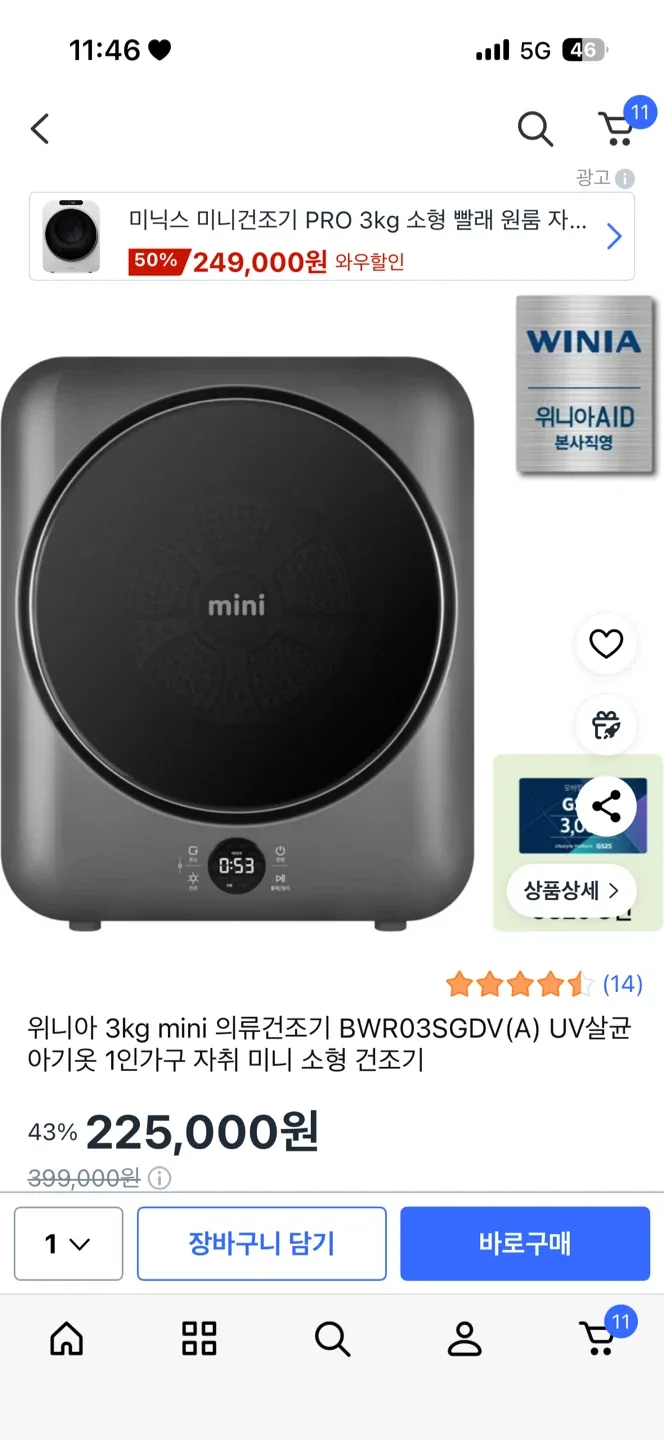Screen dimensions: 664x1440
Task: Open the my account tab
Action: [464, 1338]
